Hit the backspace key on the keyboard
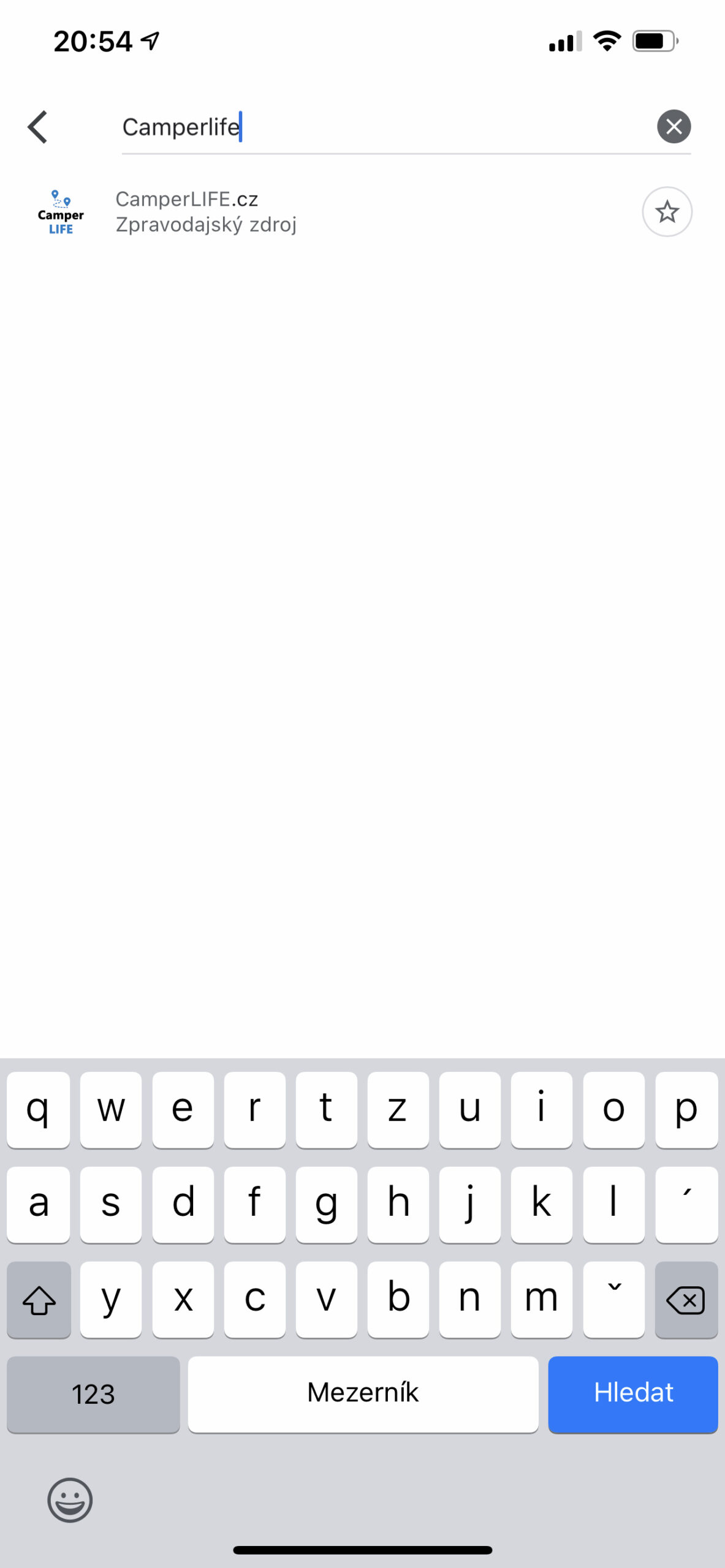 pyautogui.click(x=686, y=1299)
